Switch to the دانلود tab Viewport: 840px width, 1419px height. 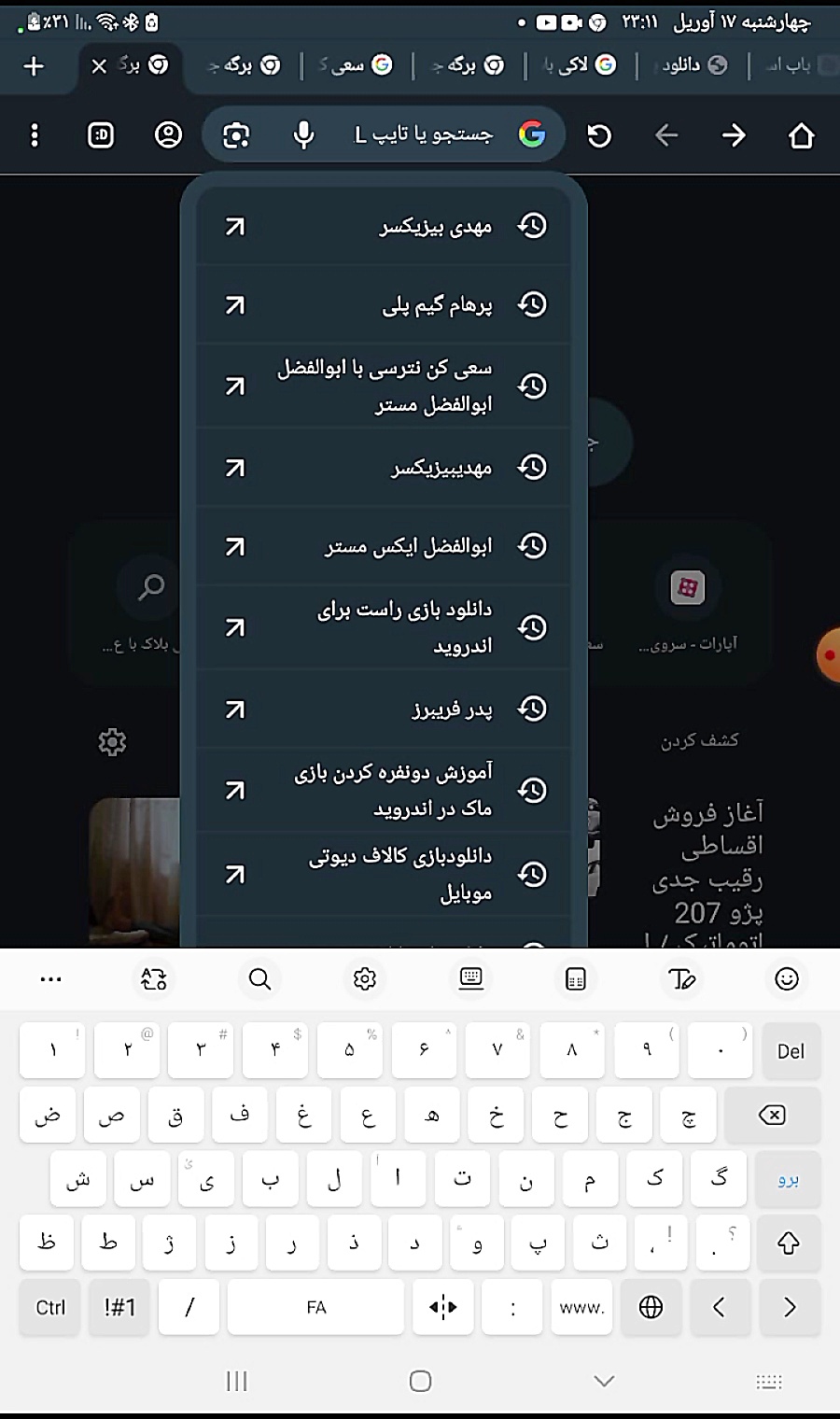coord(692,65)
